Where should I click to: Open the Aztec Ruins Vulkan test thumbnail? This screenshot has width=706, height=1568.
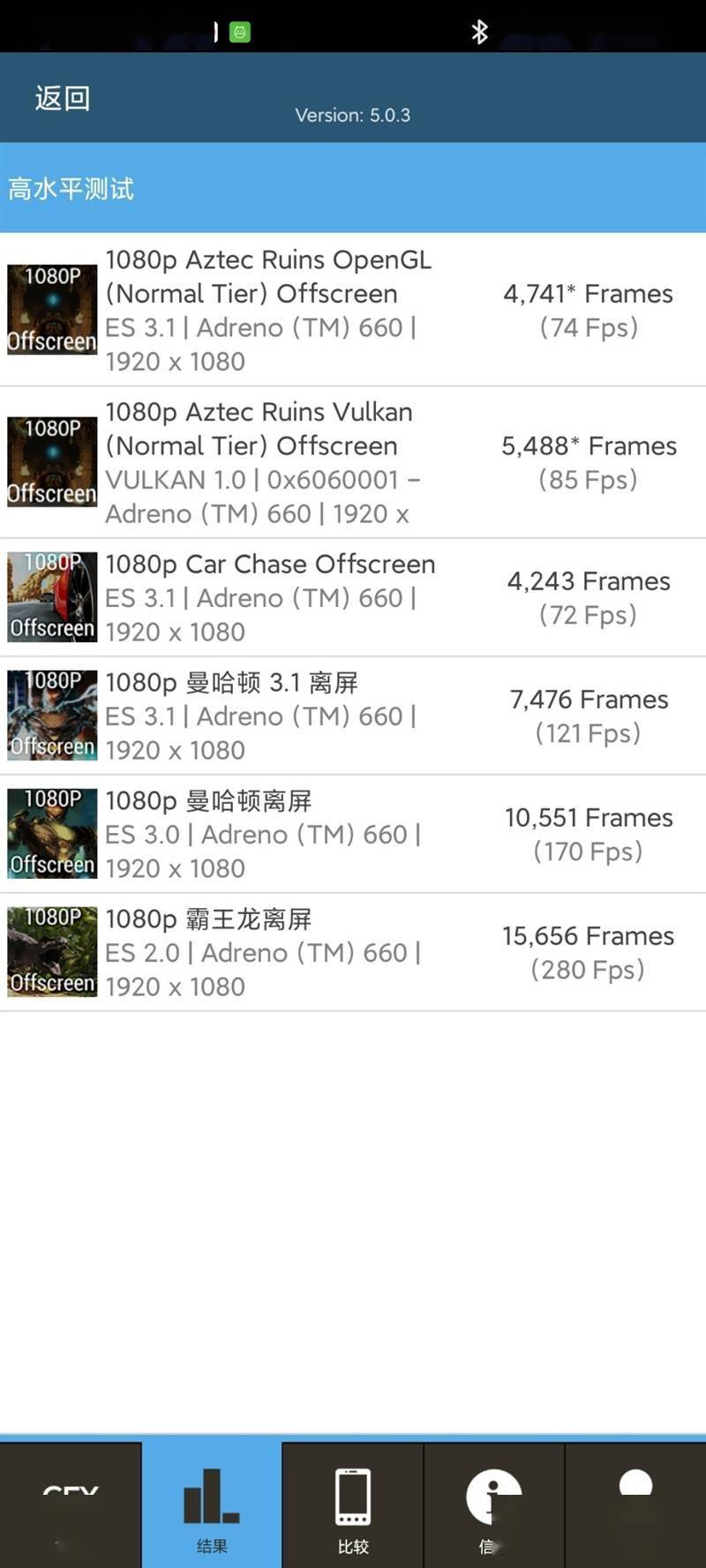click(x=51, y=462)
